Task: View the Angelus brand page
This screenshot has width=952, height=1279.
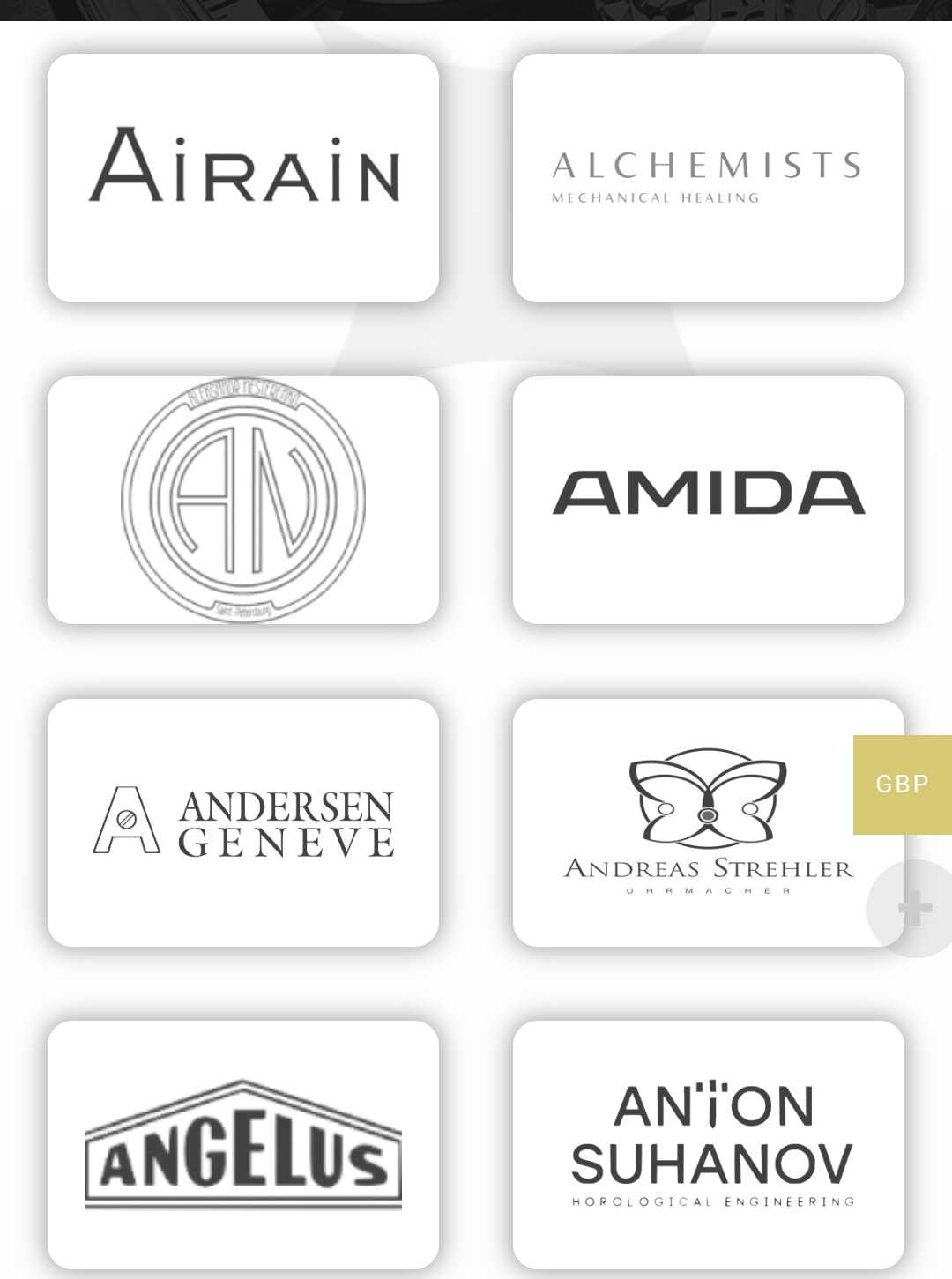Action: (x=243, y=1144)
